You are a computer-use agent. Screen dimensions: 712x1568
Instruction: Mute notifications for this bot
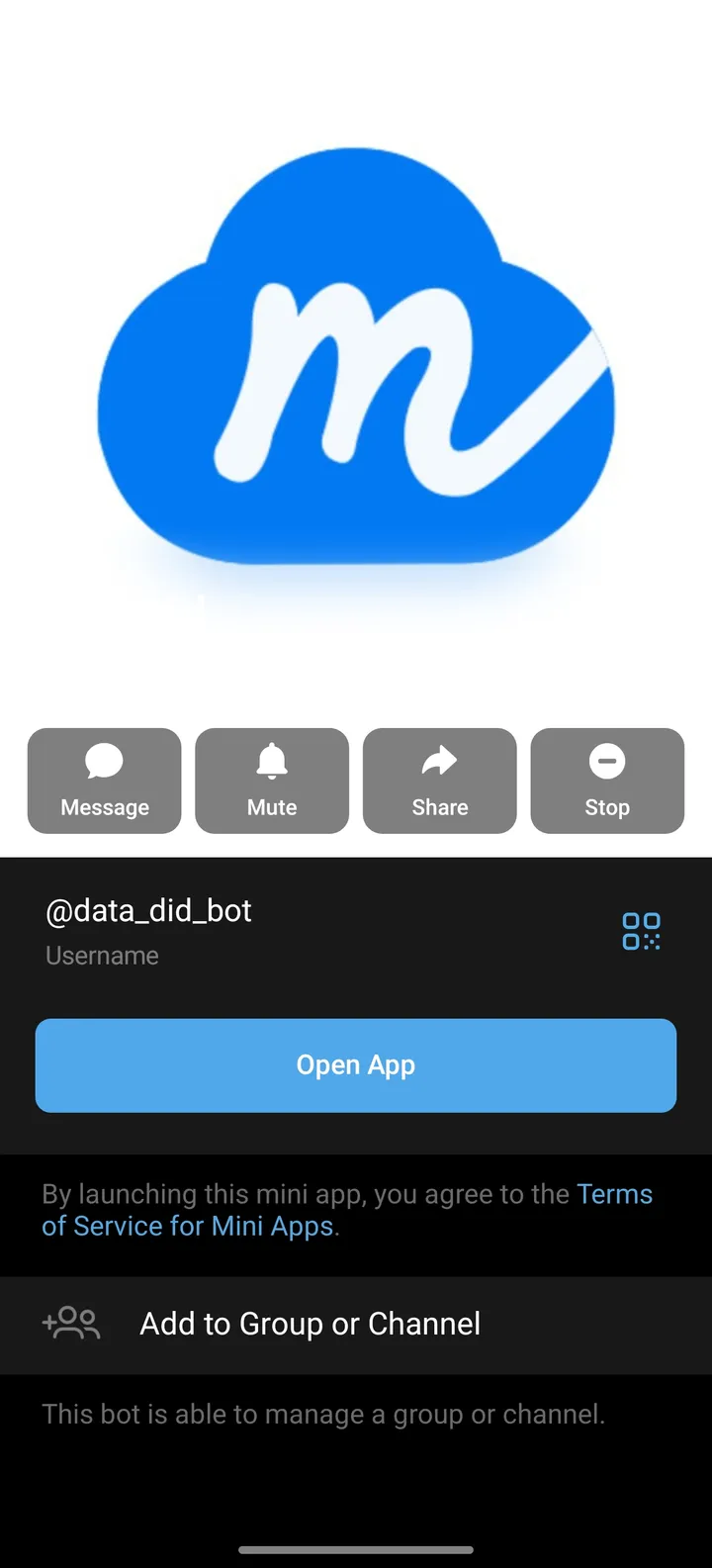coord(271,781)
